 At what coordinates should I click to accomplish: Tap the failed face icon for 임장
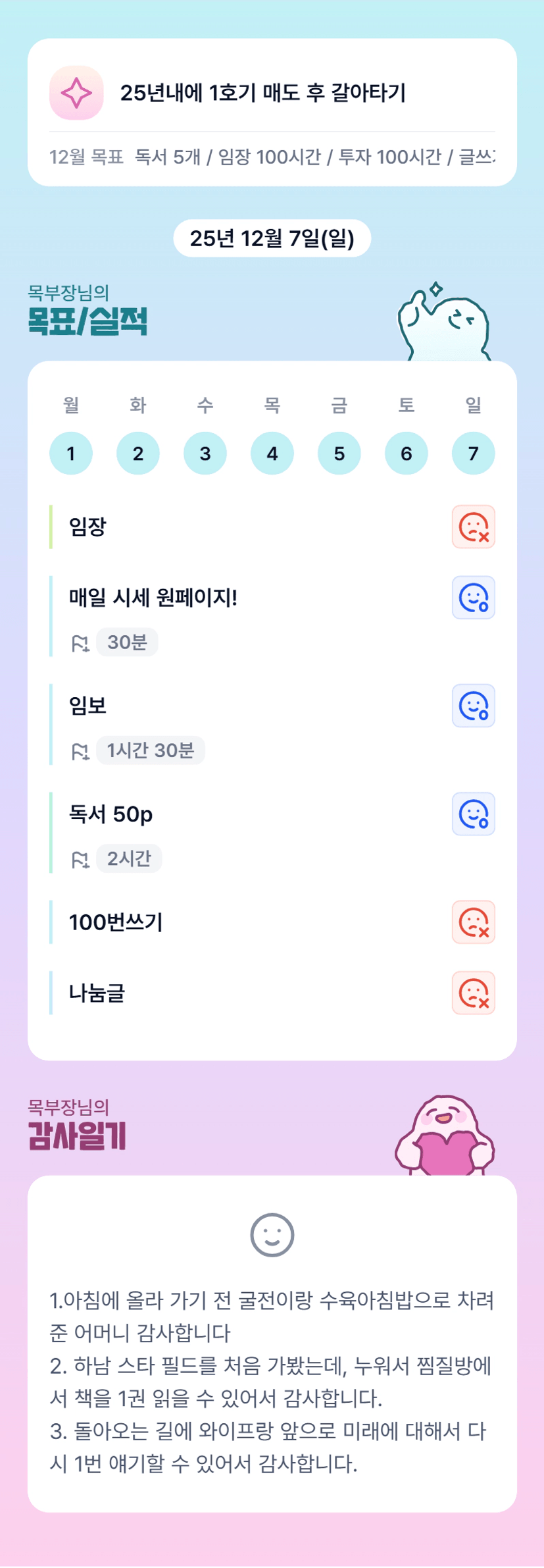[474, 527]
